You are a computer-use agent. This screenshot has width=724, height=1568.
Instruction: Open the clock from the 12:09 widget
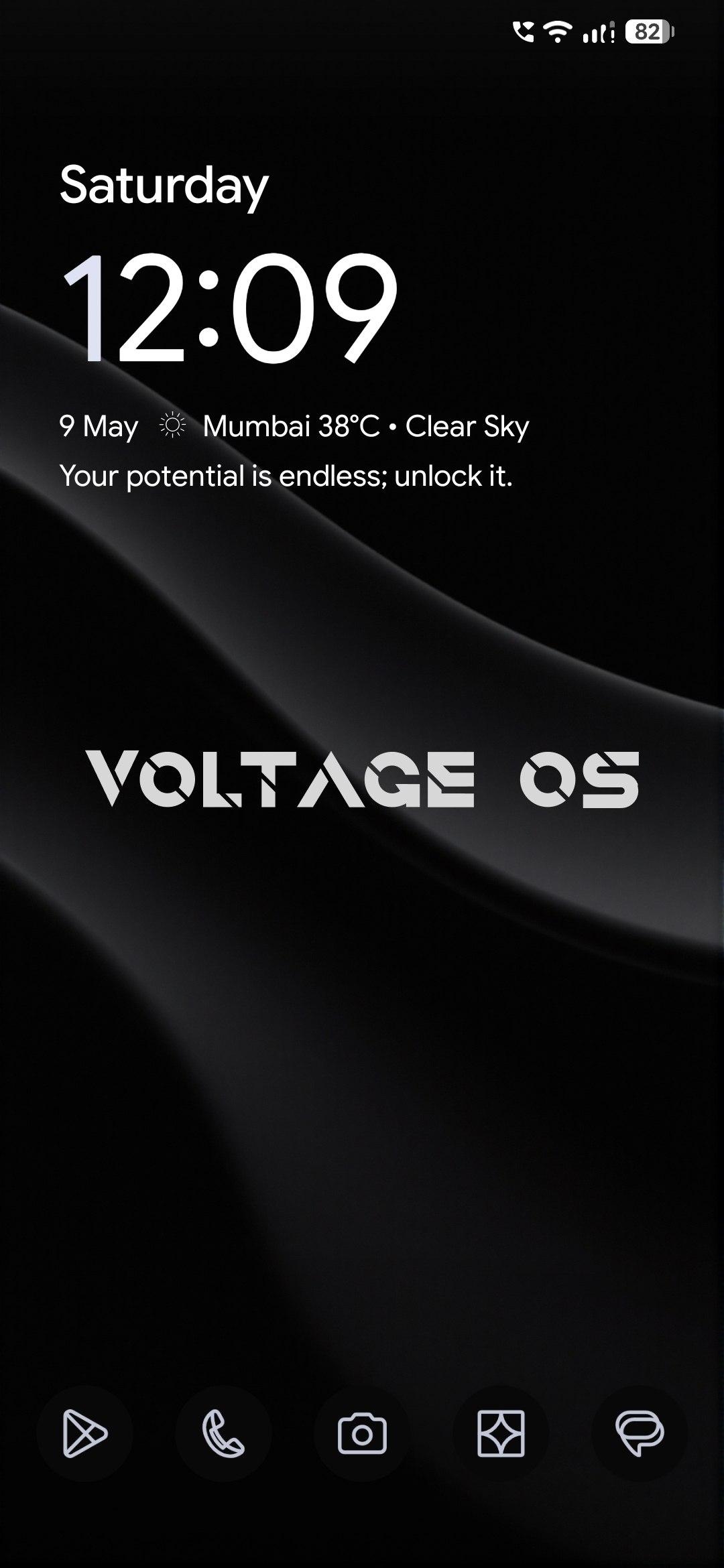coord(230,308)
